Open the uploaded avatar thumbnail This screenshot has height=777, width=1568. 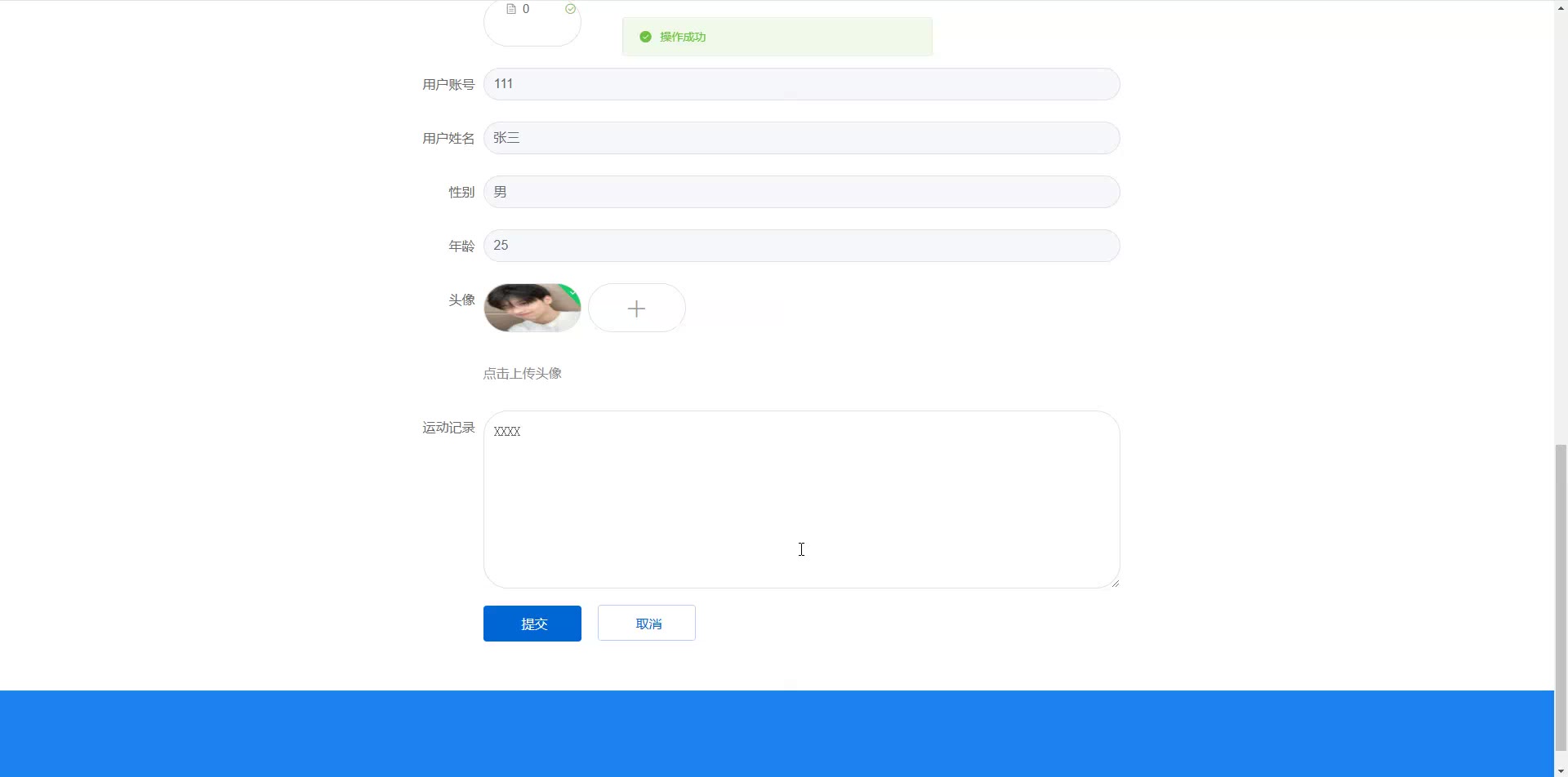532,308
